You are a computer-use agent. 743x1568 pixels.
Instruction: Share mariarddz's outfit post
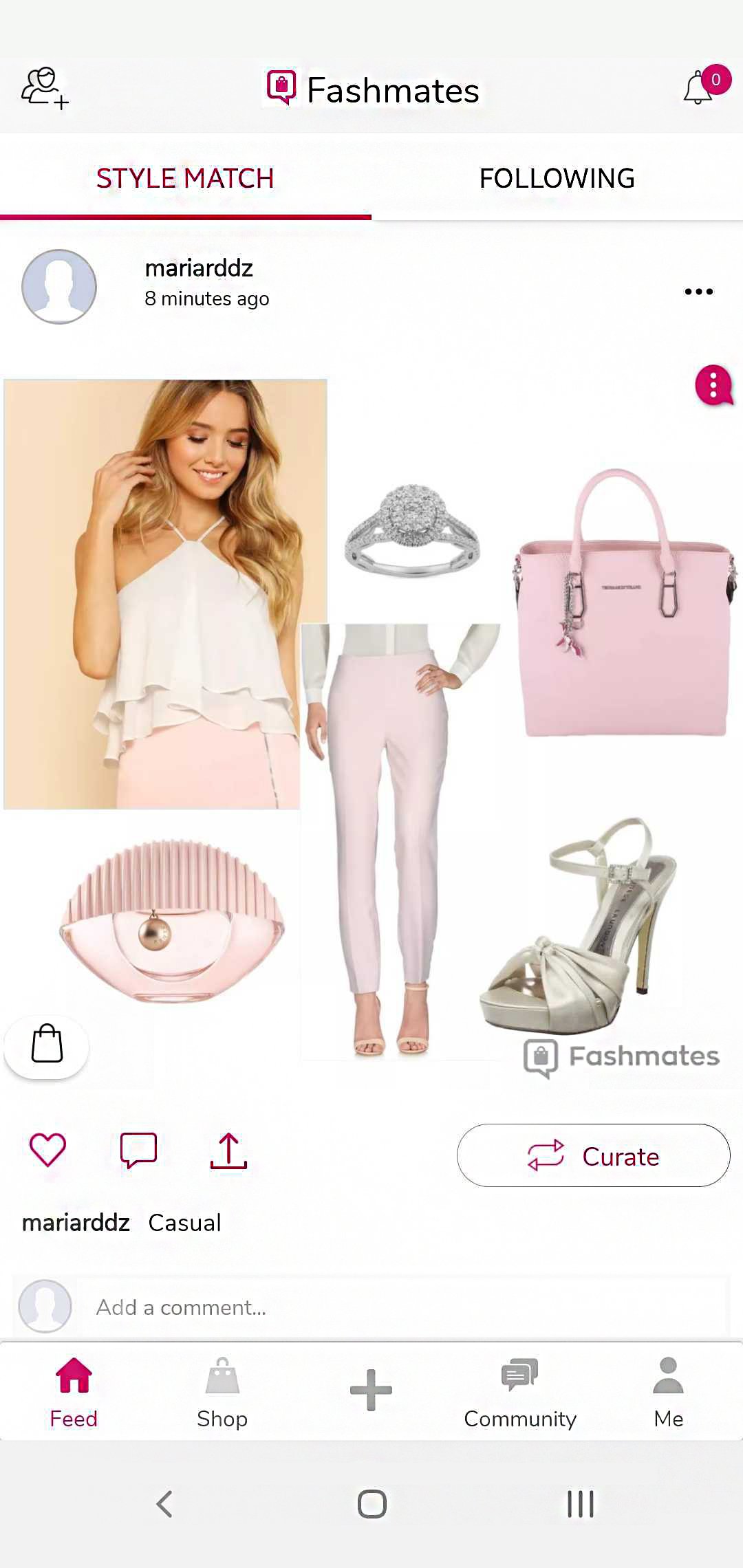[x=228, y=1151]
